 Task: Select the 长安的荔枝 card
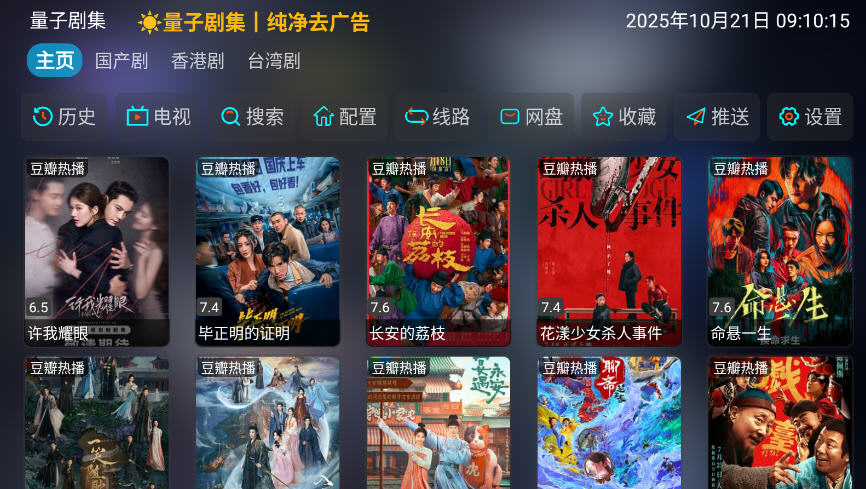[438, 251]
